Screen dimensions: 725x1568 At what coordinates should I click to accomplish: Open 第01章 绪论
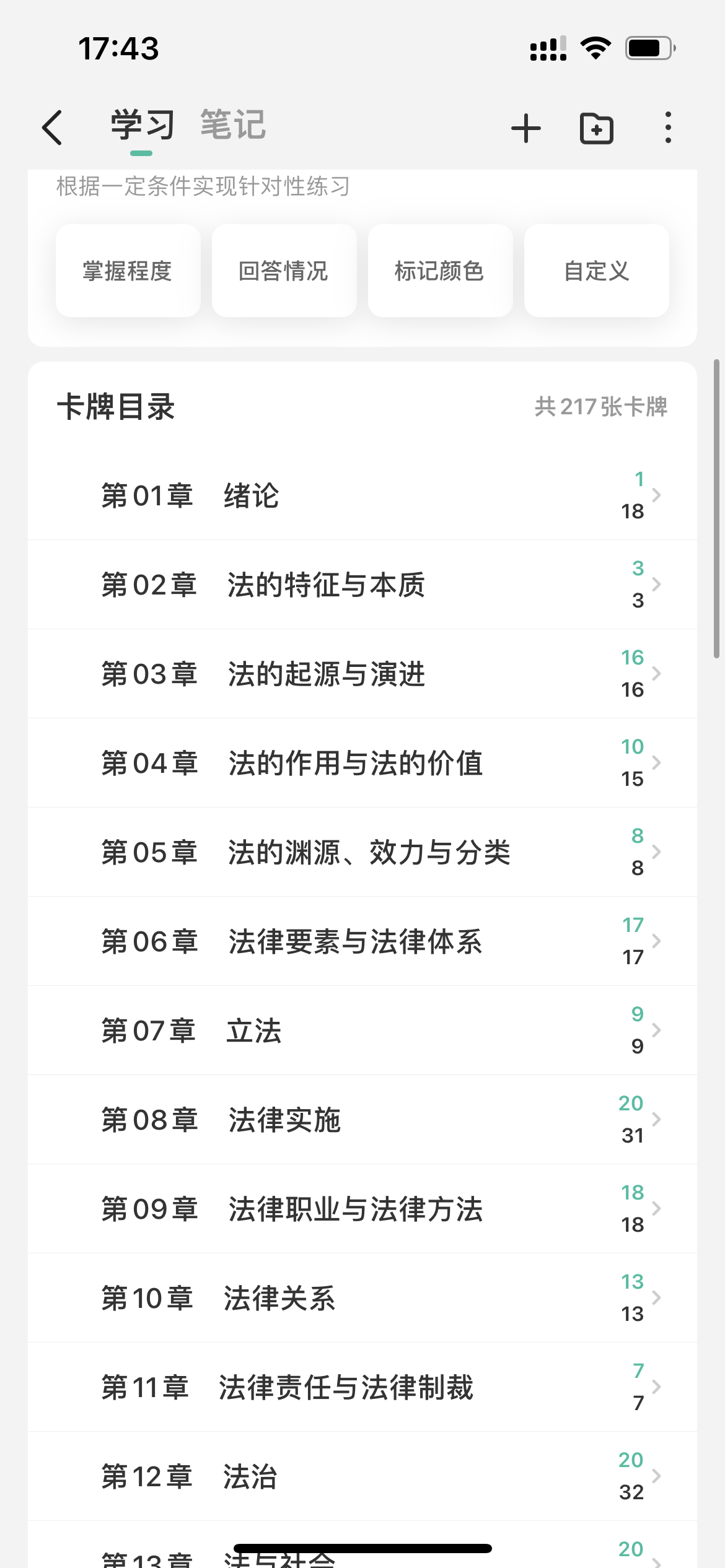click(x=362, y=495)
